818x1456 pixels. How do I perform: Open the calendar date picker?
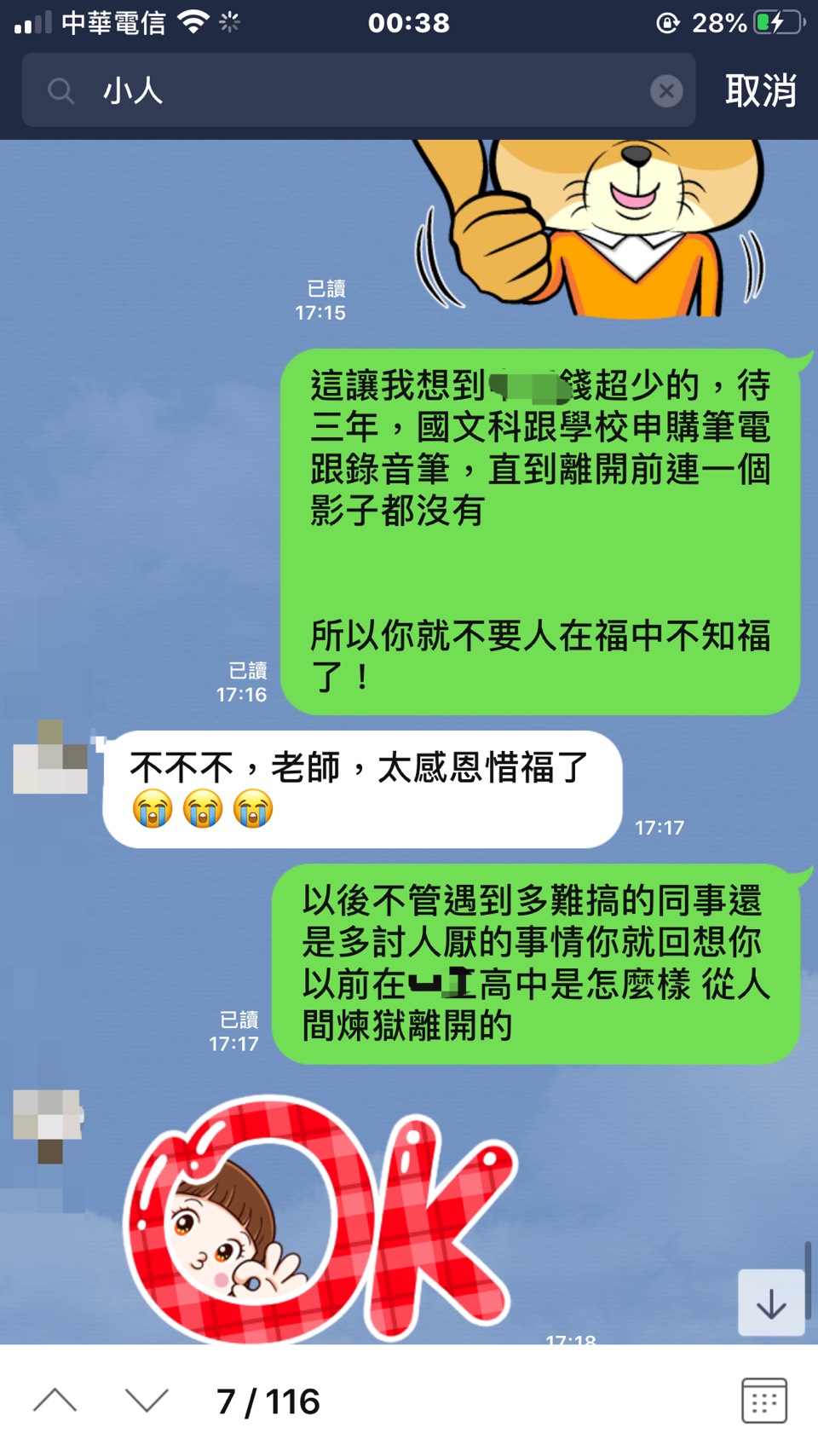pos(763,1401)
